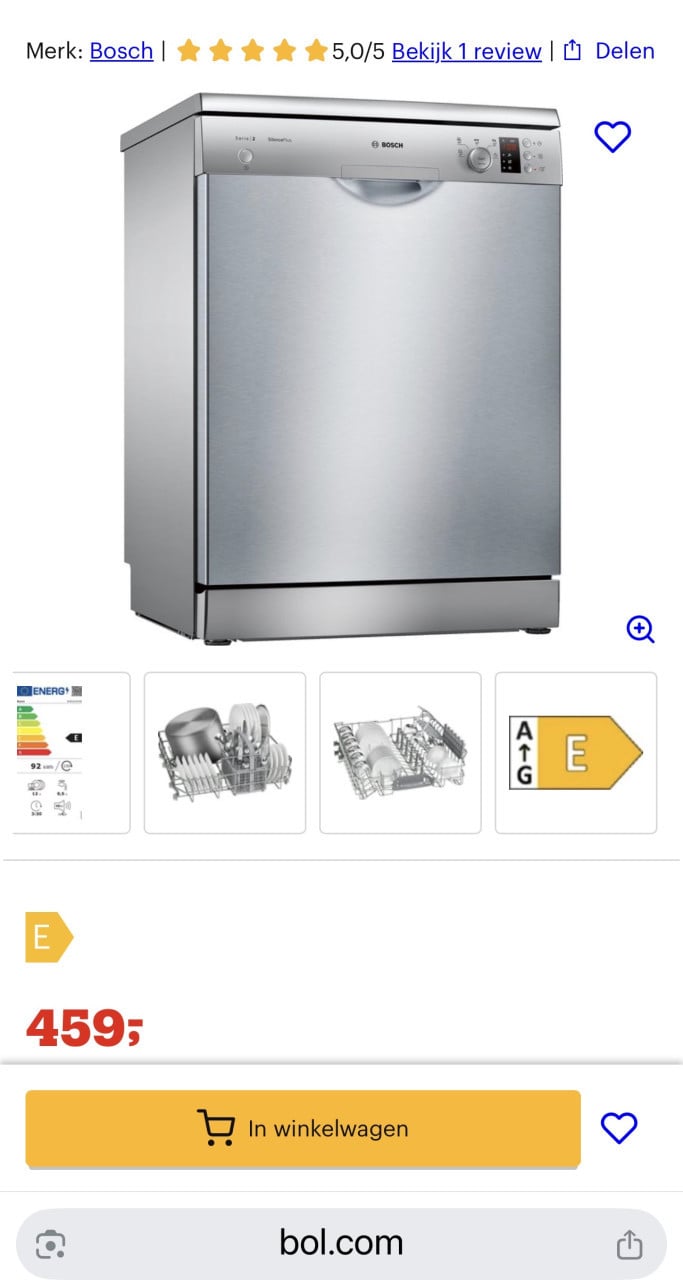This screenshot has height=1280, width=683.
Task: Open the Bosch brand link
Action: [x=121, y=51]
